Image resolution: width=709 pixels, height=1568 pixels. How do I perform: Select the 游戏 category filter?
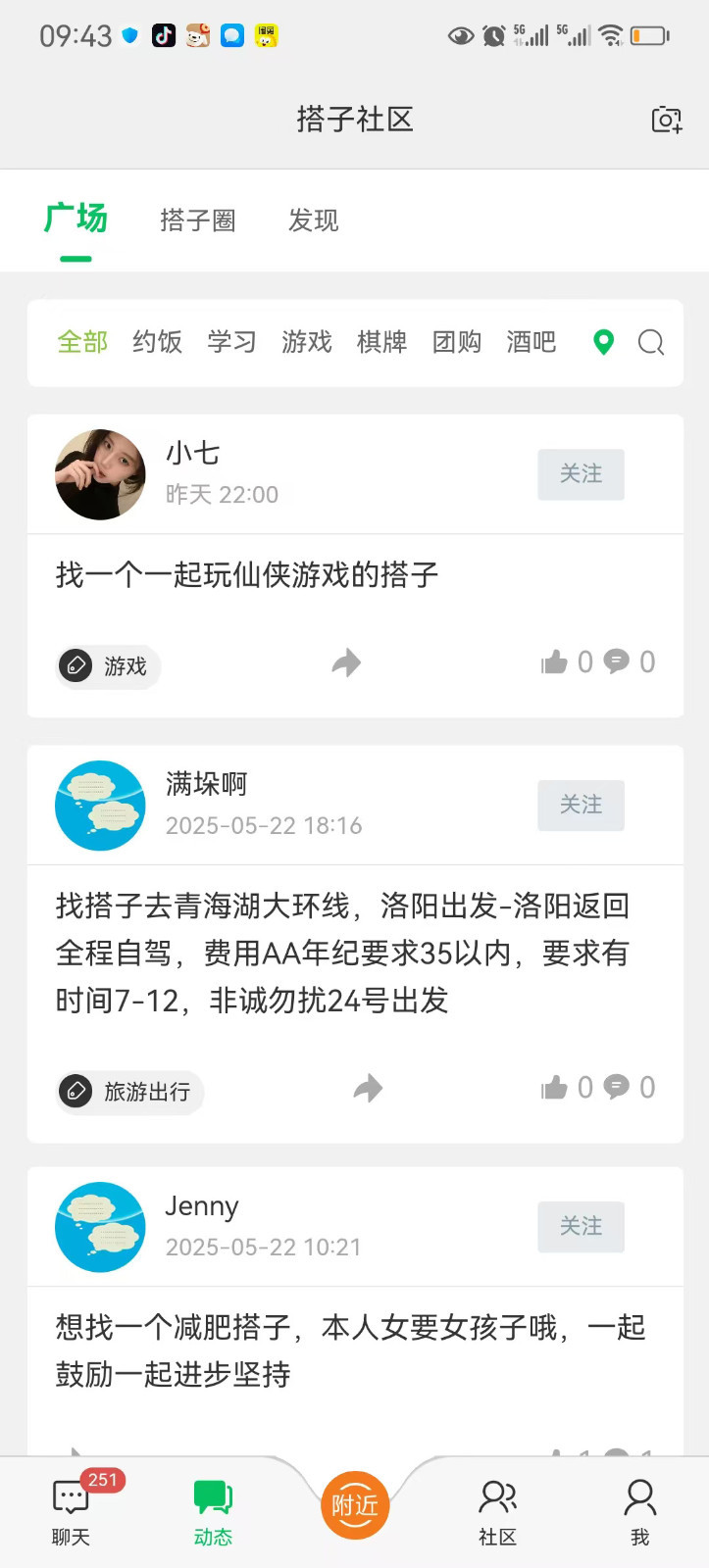point(307,342)
